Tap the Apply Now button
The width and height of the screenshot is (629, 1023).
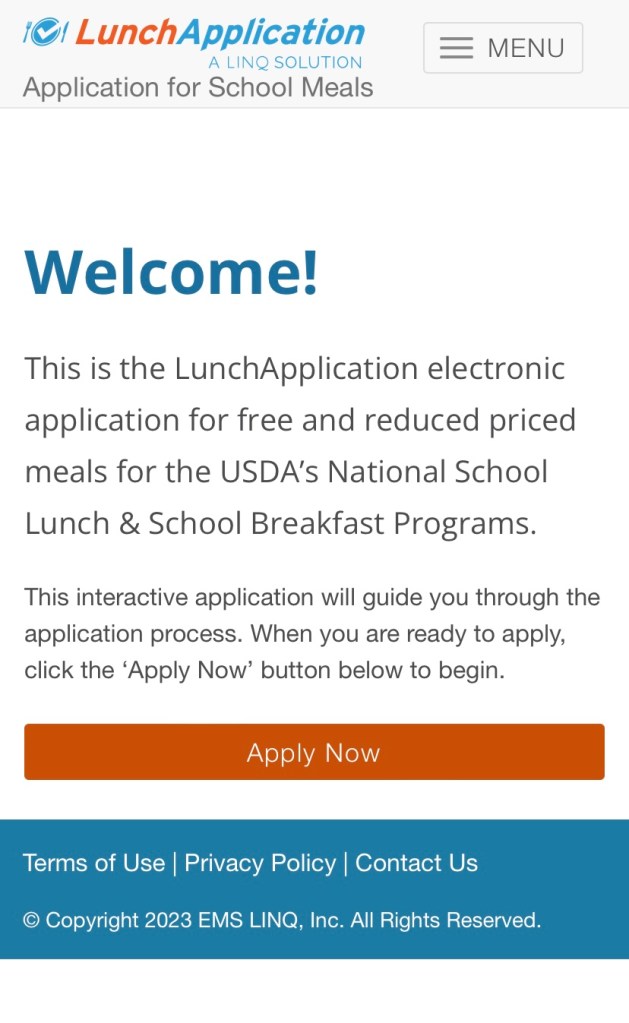314,752
